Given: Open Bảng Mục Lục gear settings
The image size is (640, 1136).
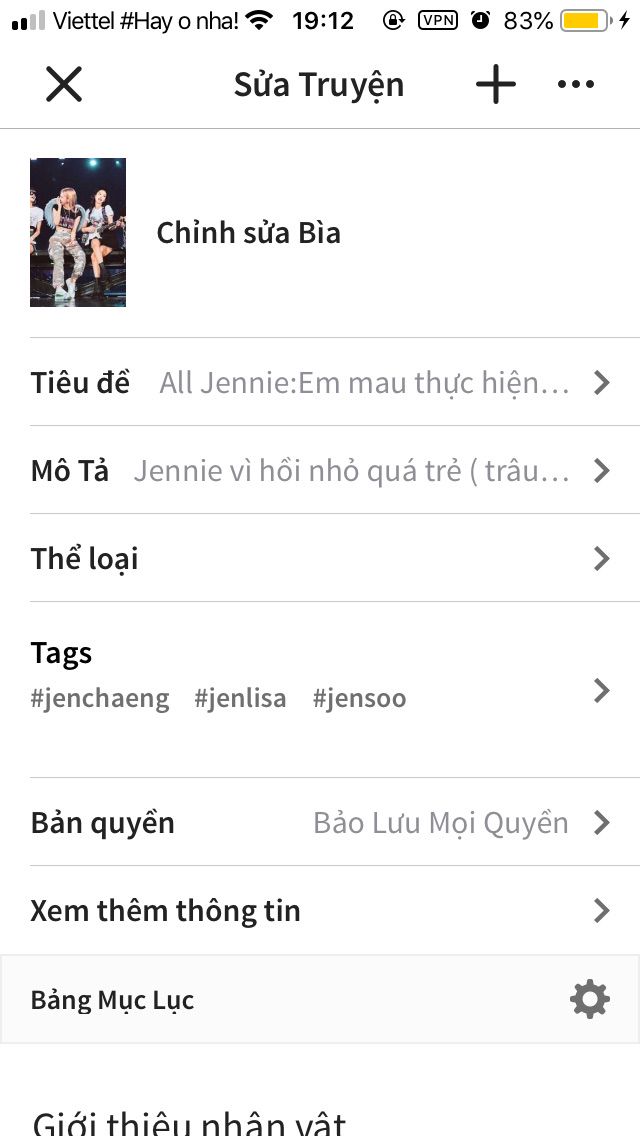Looking at the screenshot, I should pyautogui.click(x=590, y=999).
